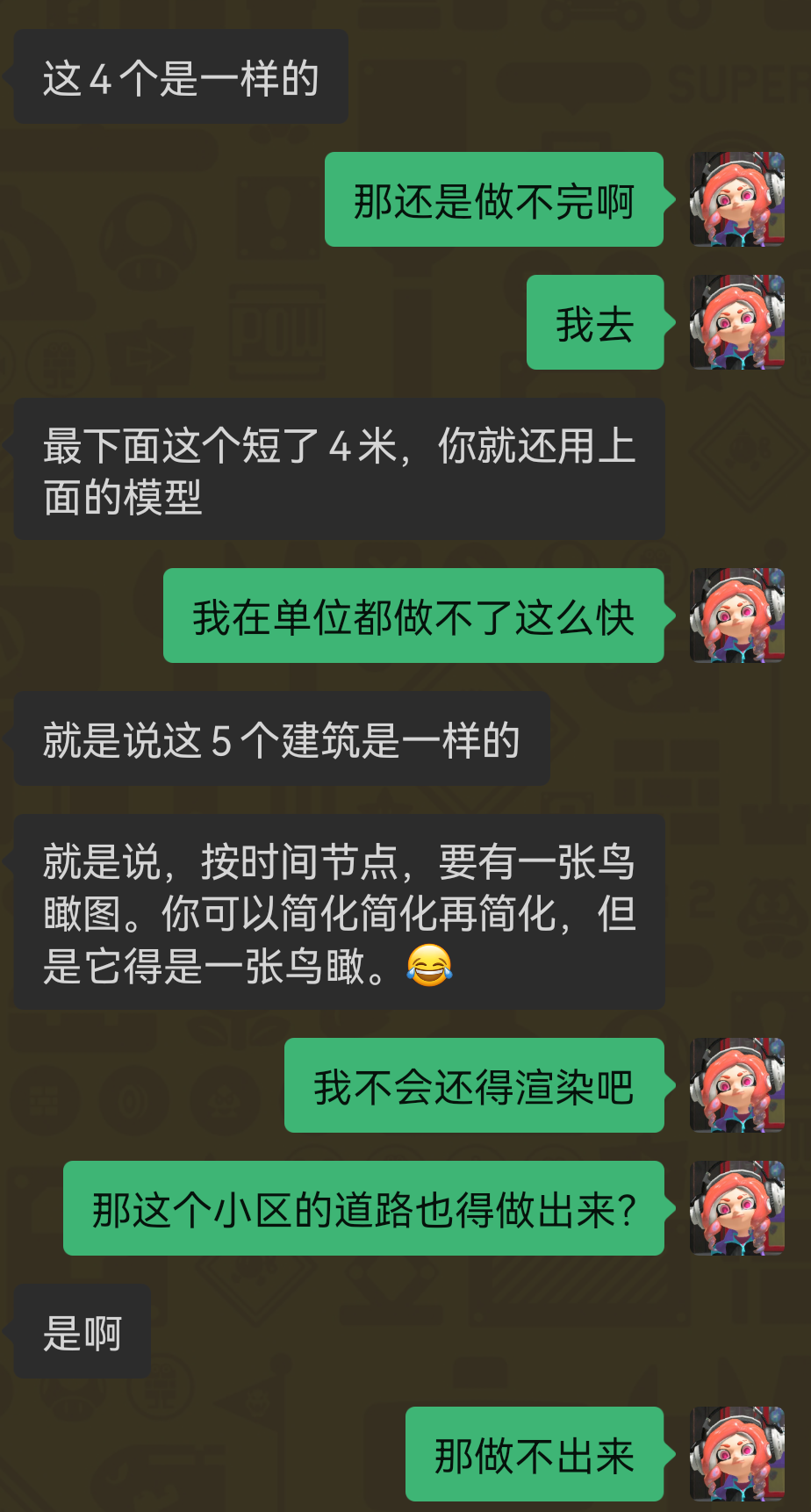The height and width of the screenshot is (1512, 811).
Task: Tap the avatar beside the 我去 message
Action: point(737,322)
